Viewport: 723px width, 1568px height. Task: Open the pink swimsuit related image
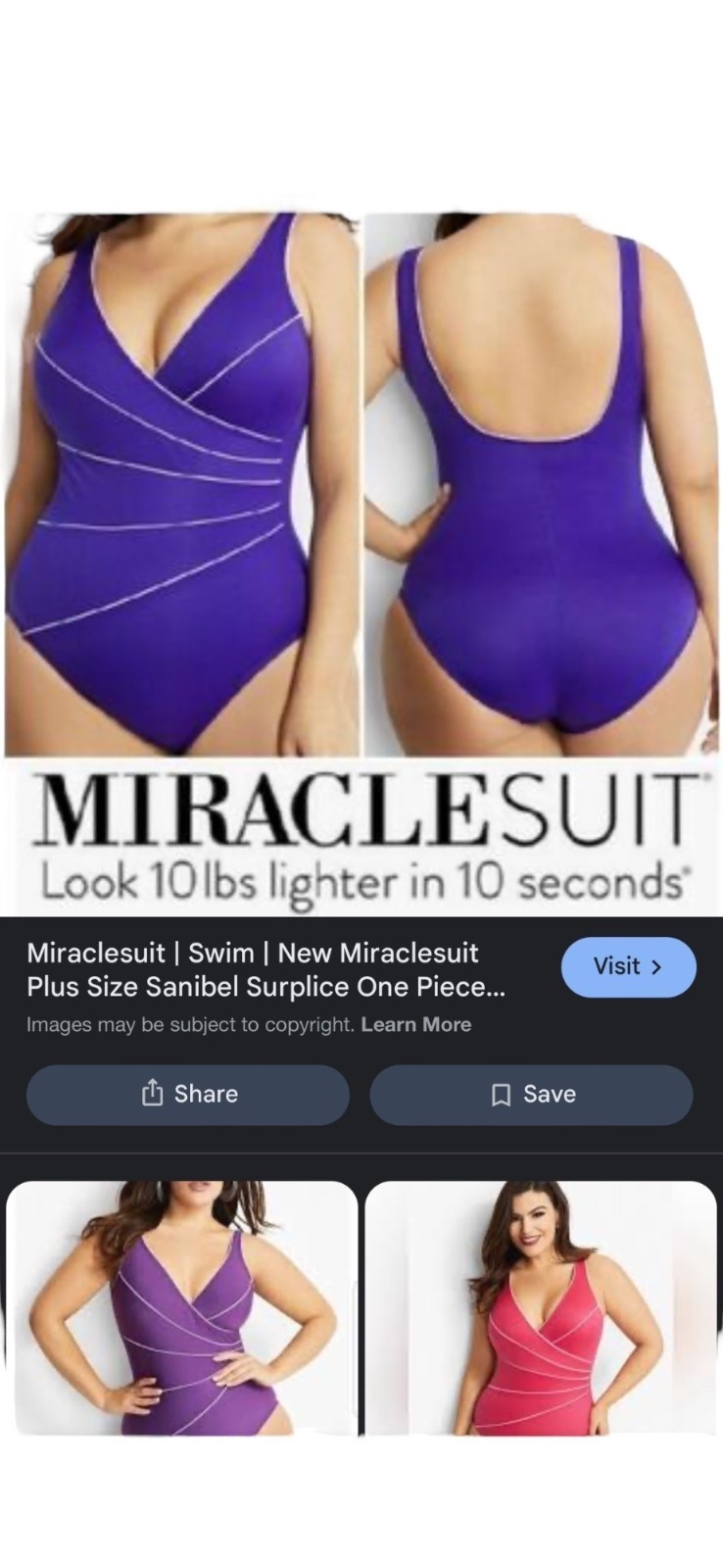pos(541,1307)
